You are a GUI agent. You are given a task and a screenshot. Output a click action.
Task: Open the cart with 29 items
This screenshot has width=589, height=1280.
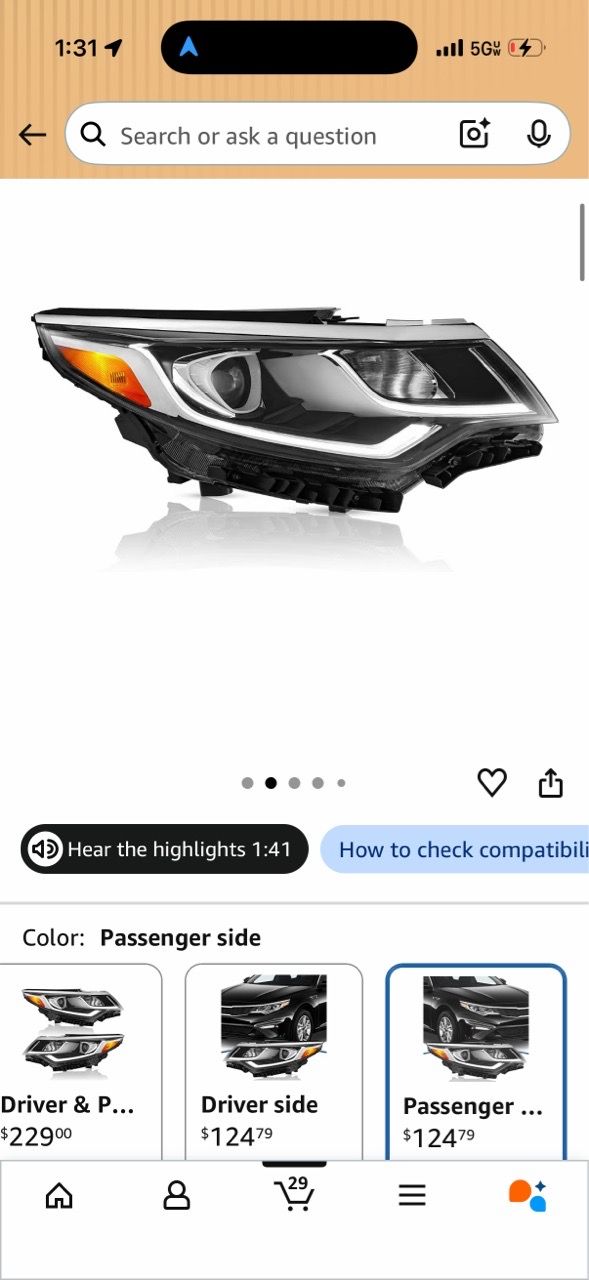(294, 1193)
